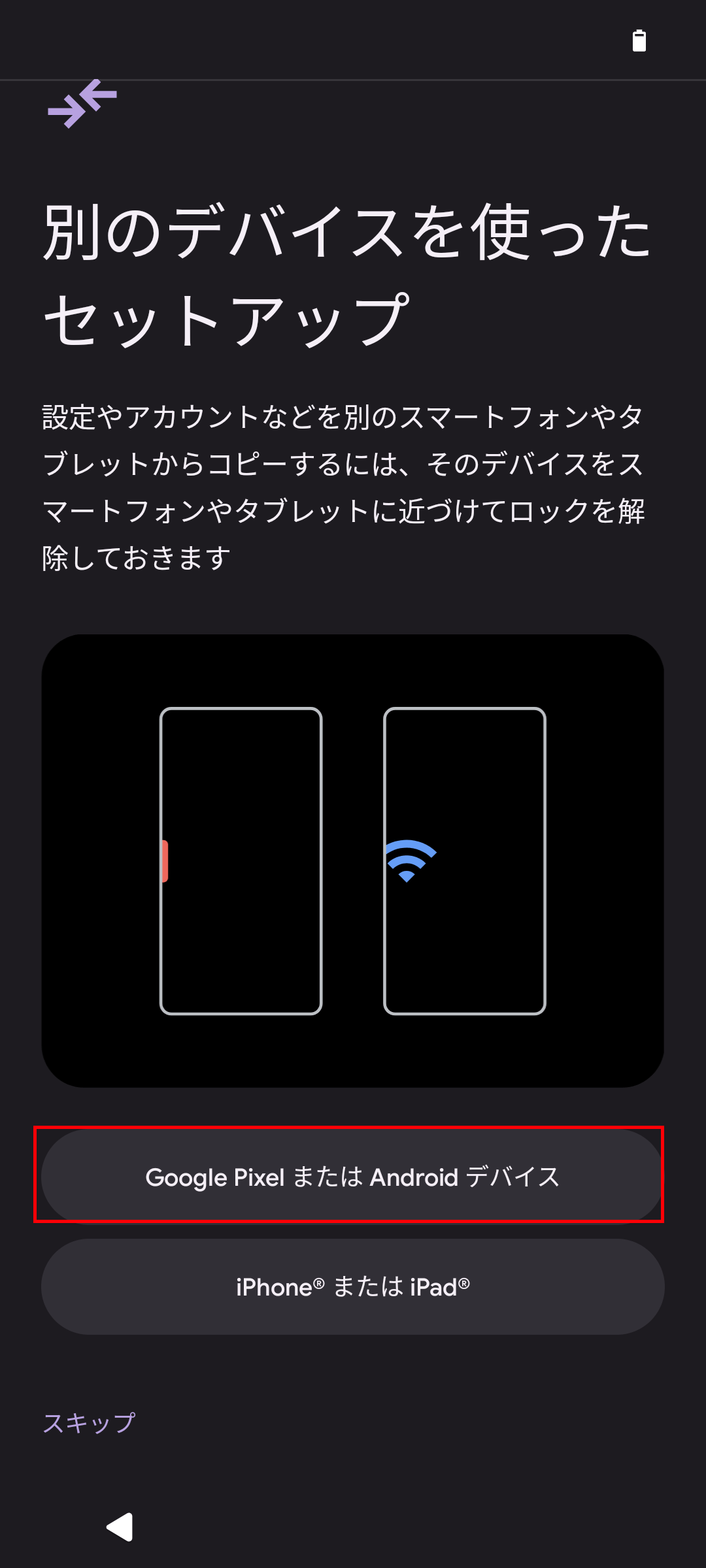Tap the スキップ link

pos(89,1422)
